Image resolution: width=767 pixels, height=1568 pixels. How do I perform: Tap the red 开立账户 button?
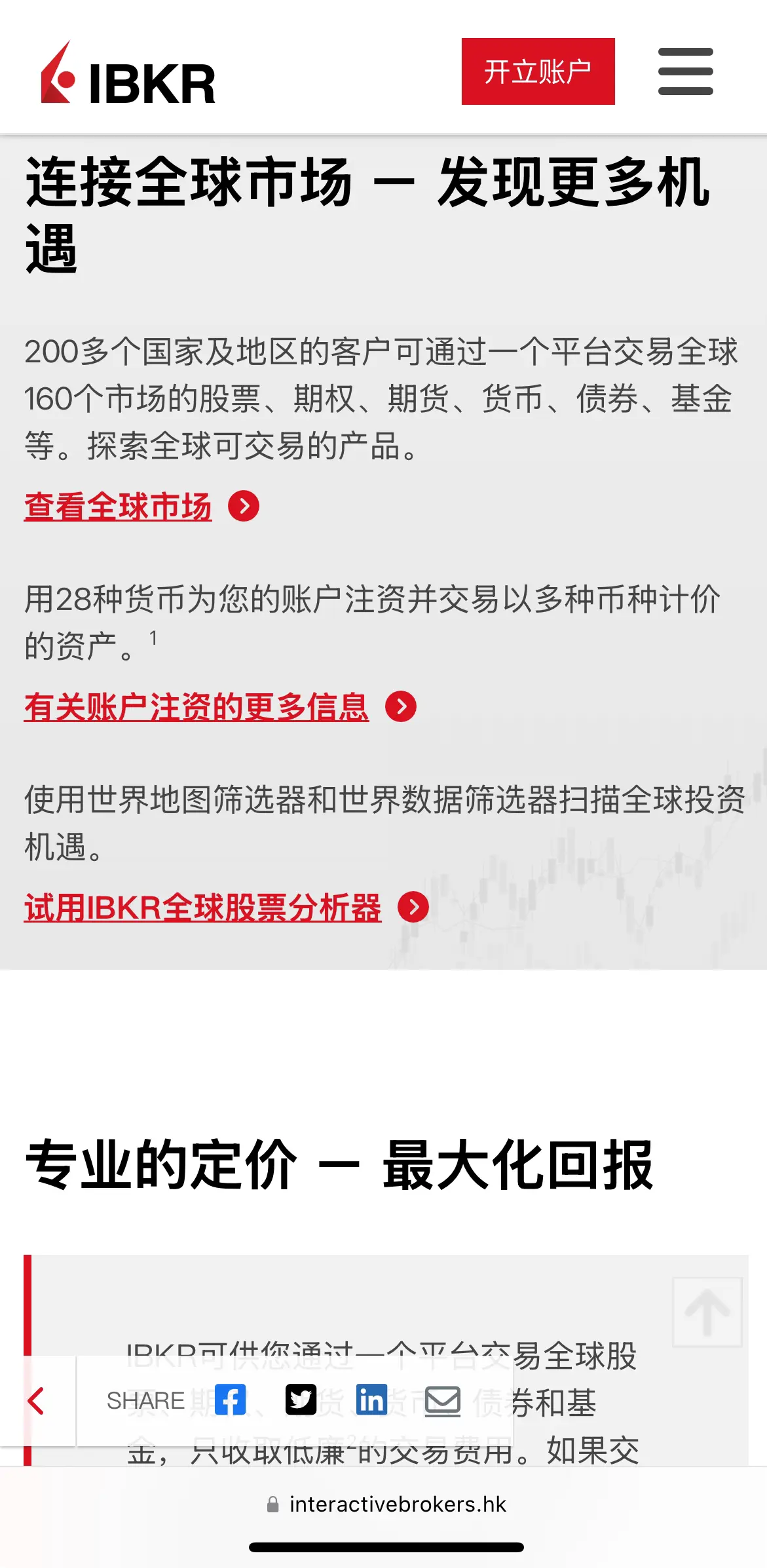point(538,72)
